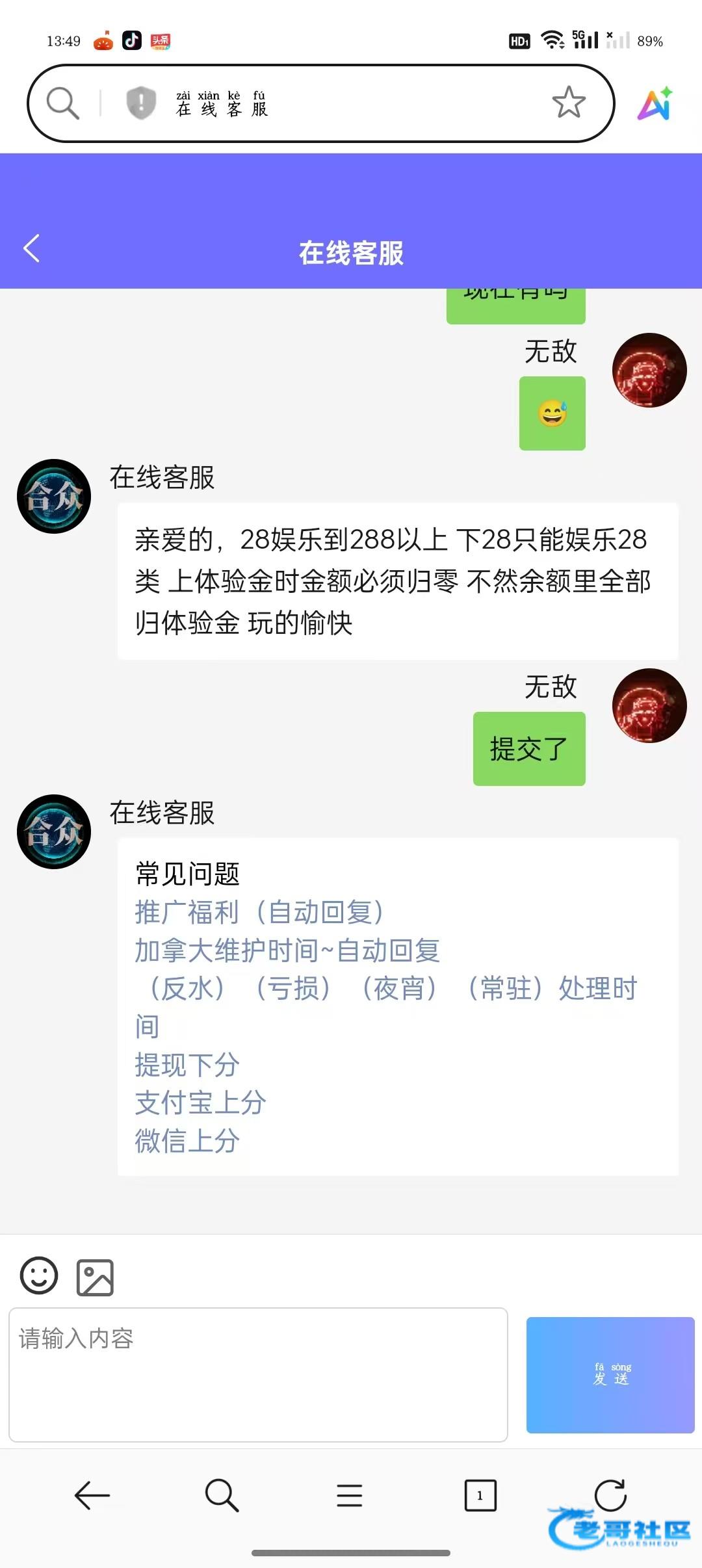Open 加拿大维护时间~自动回复 link
The height and width of the screenshot is (1568, 702).
tap(287, 950)
